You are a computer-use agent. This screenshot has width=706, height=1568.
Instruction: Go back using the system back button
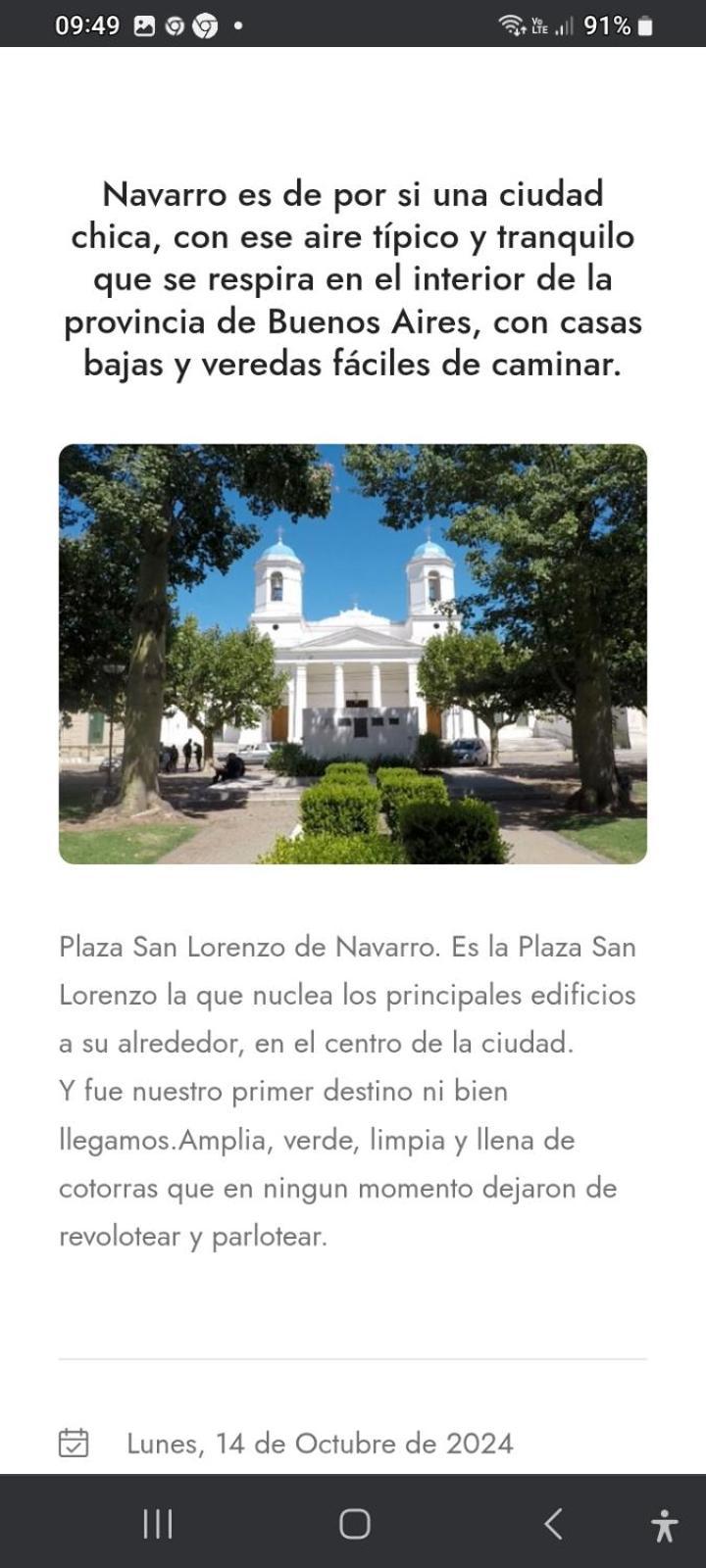coord(553,1523)
